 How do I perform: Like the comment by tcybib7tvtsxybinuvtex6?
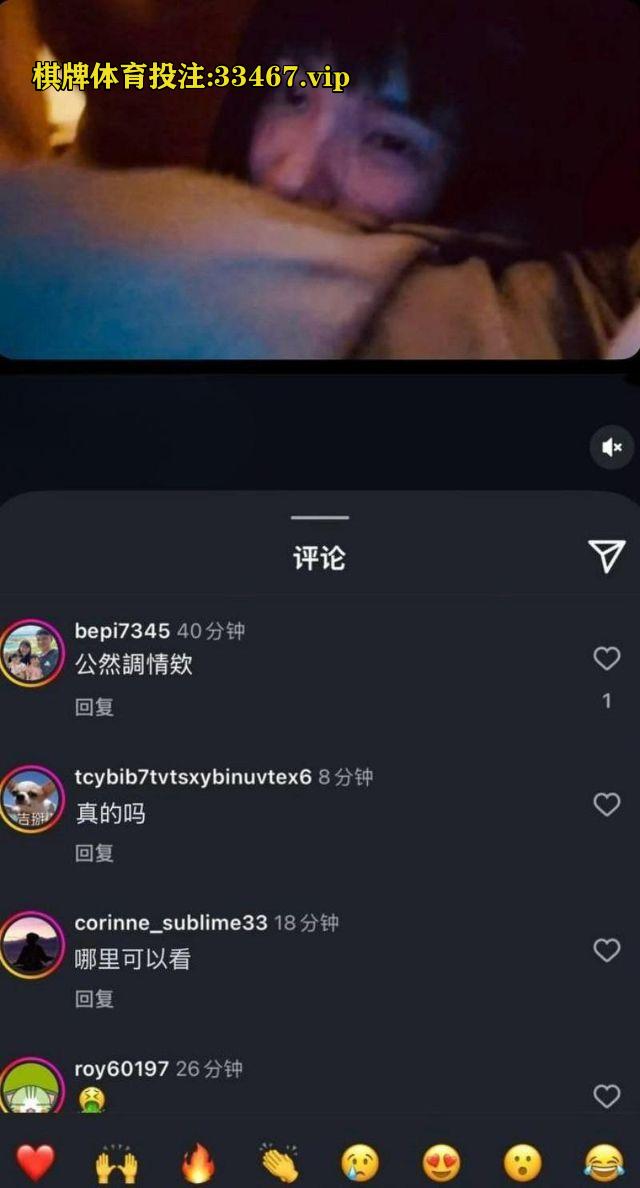607,804
